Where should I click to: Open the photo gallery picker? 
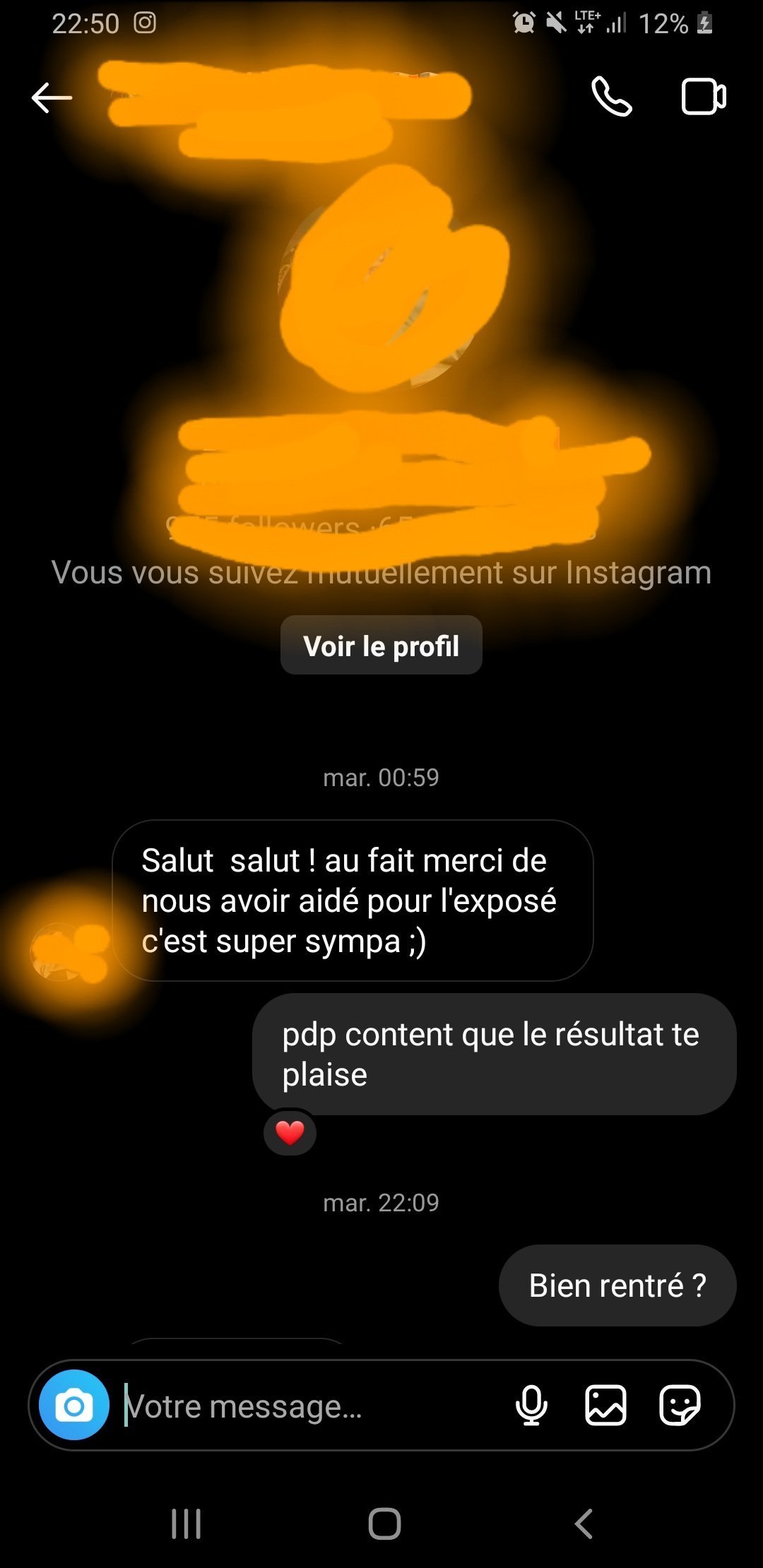[606, 1405]
